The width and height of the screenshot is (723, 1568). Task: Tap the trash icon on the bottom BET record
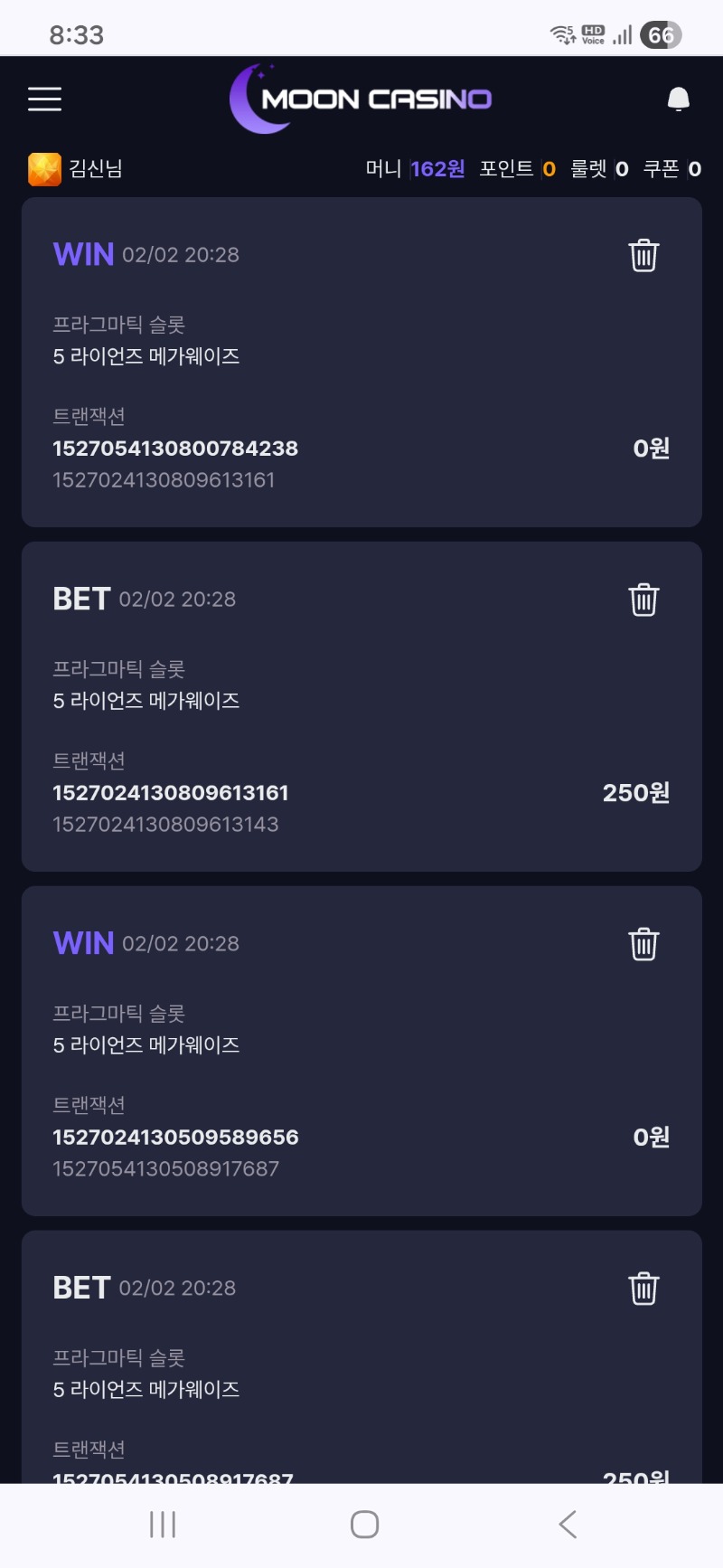pyautogui.click(x=643, y=1289)
